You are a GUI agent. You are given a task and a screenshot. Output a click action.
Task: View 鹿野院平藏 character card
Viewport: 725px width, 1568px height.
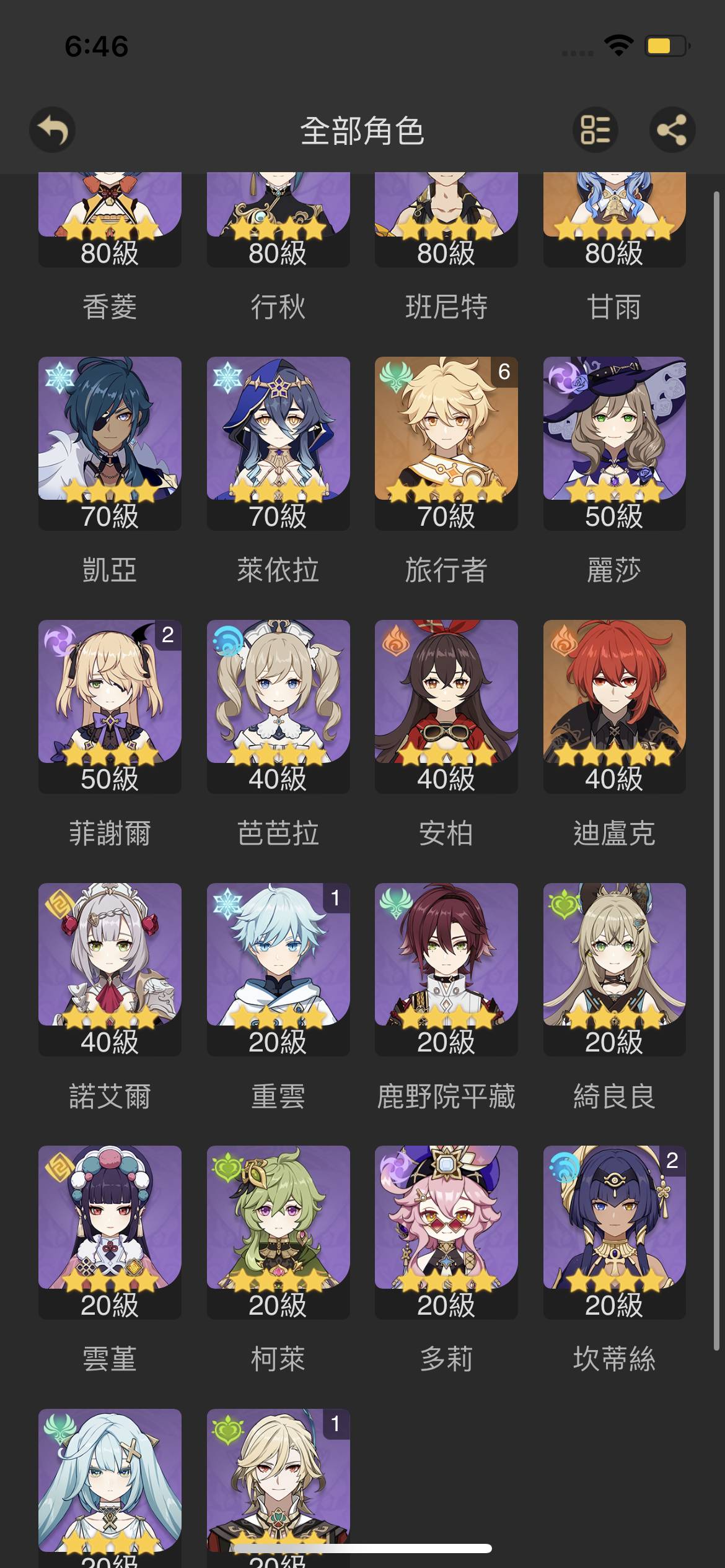pyautogui.click(x=446, y=969)
